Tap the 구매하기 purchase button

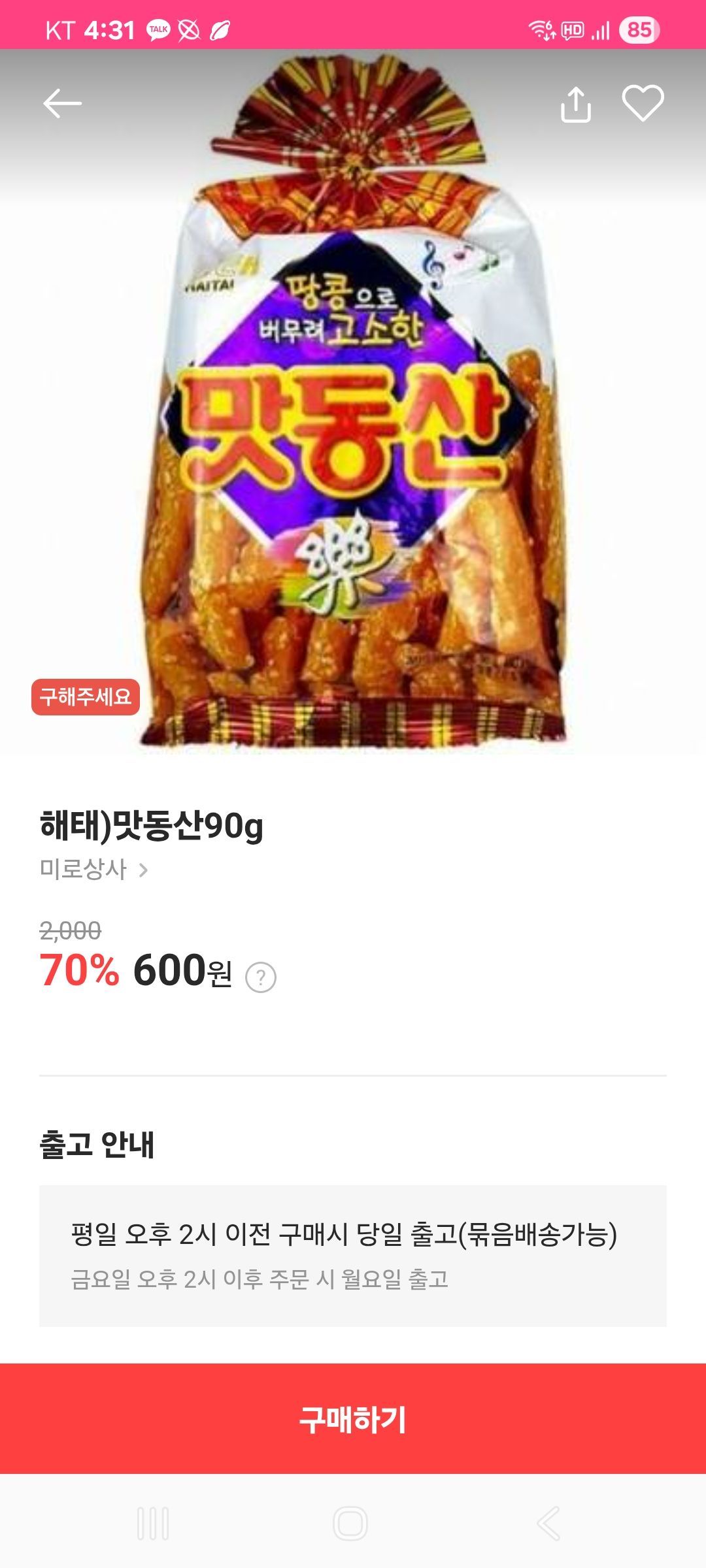tap(353, 1419)
